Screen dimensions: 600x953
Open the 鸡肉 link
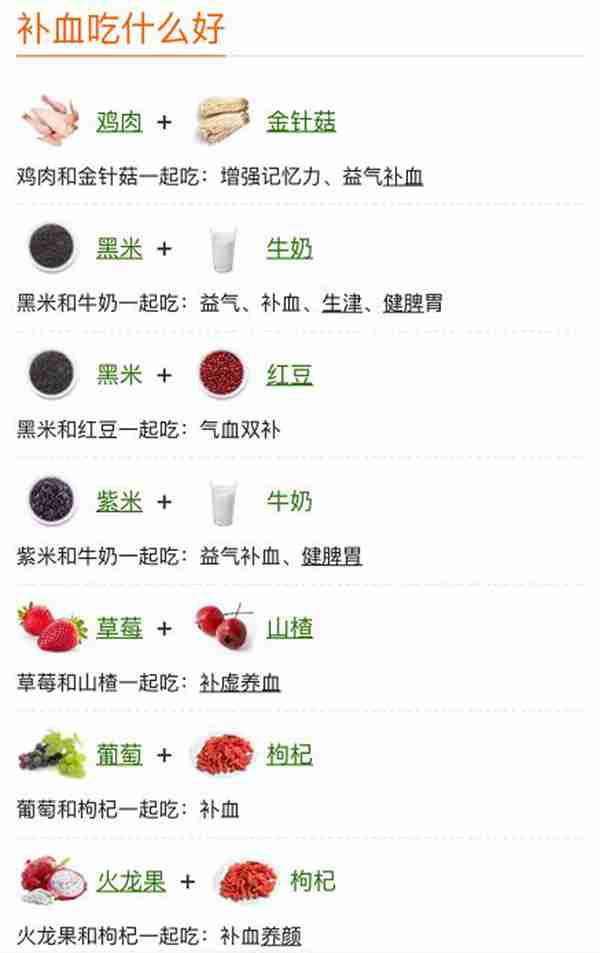tap(119, 122)
